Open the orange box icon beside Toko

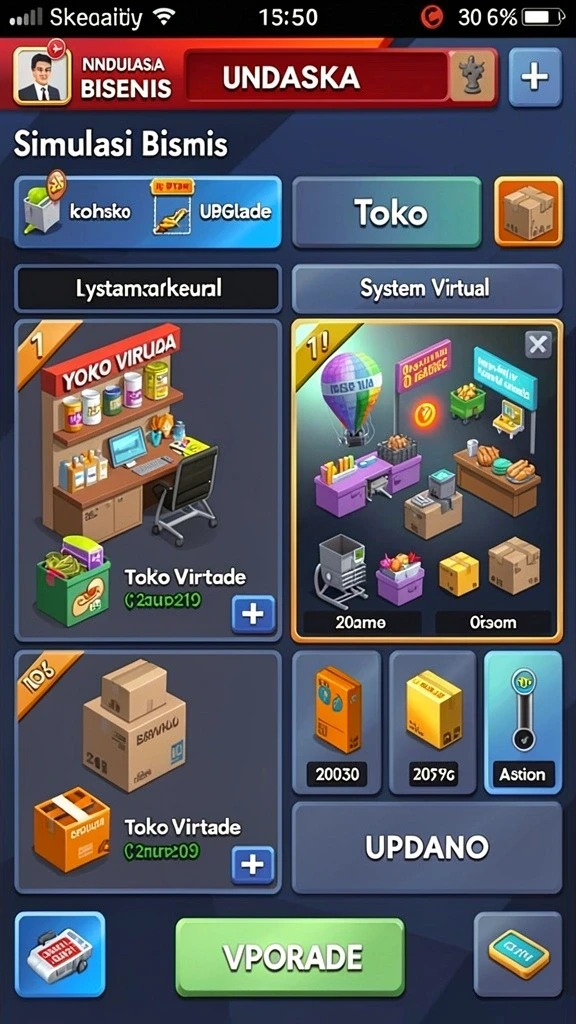[x=528, y=212]
